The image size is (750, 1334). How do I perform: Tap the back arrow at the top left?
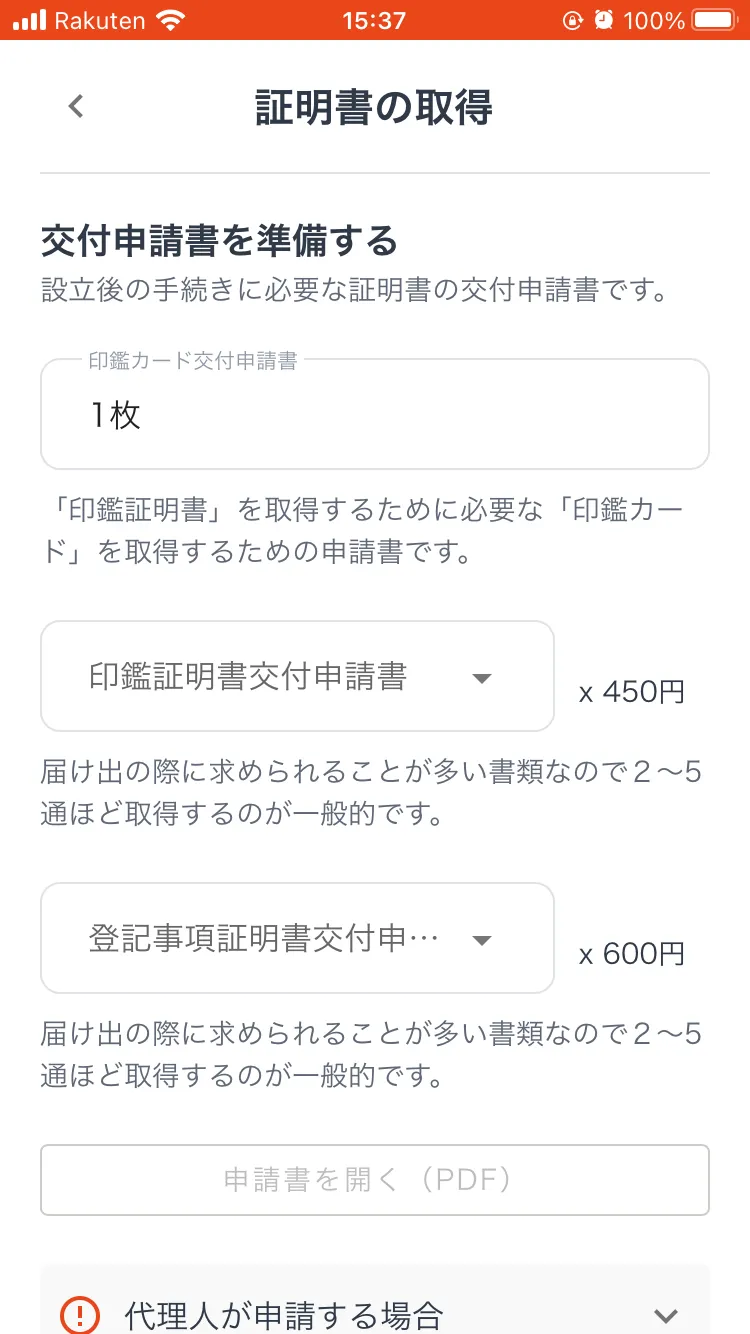point(74,106)
